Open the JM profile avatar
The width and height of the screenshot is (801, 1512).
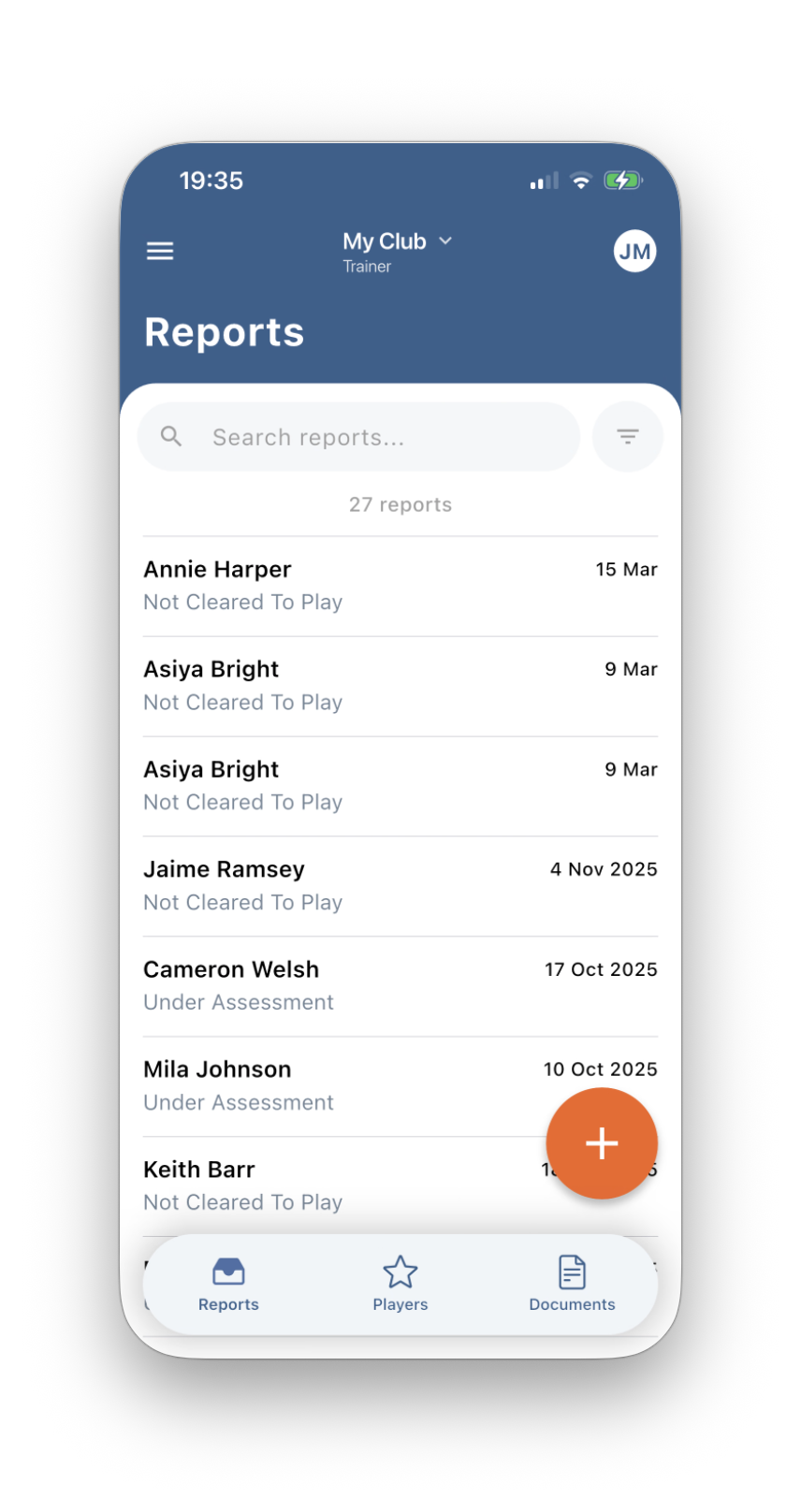point(634,251)
